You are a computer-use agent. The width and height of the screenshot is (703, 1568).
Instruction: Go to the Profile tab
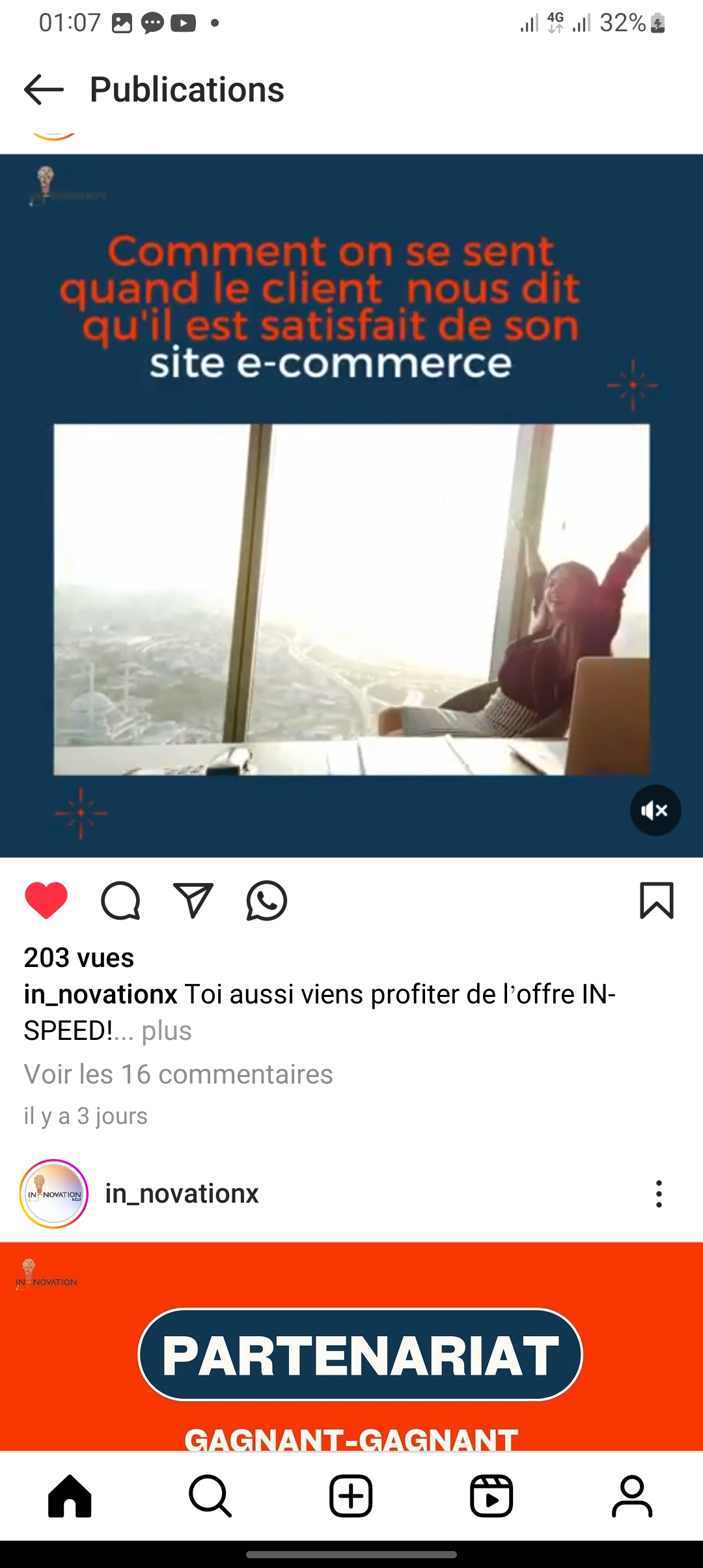coord(631,1496)
